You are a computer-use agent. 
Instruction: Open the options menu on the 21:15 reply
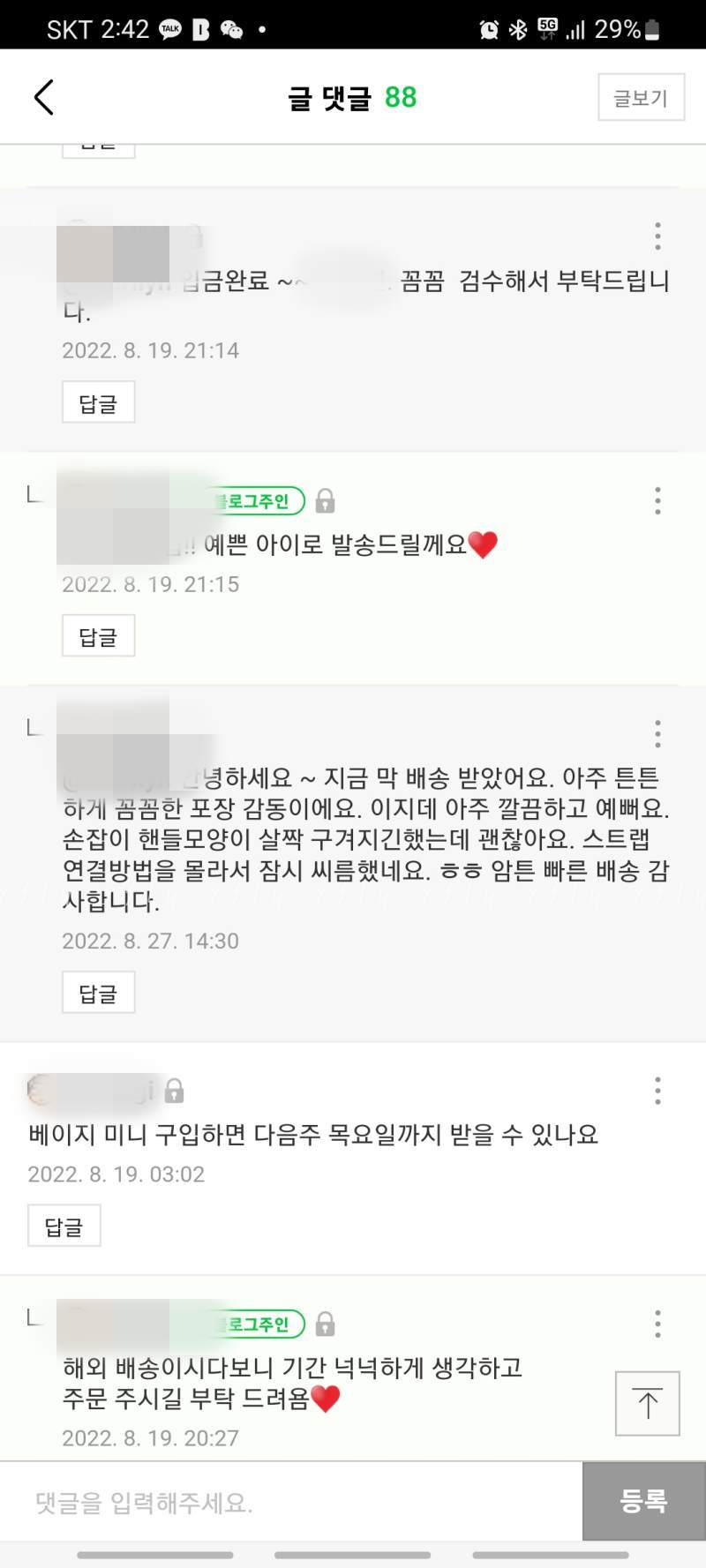point(657,500)
